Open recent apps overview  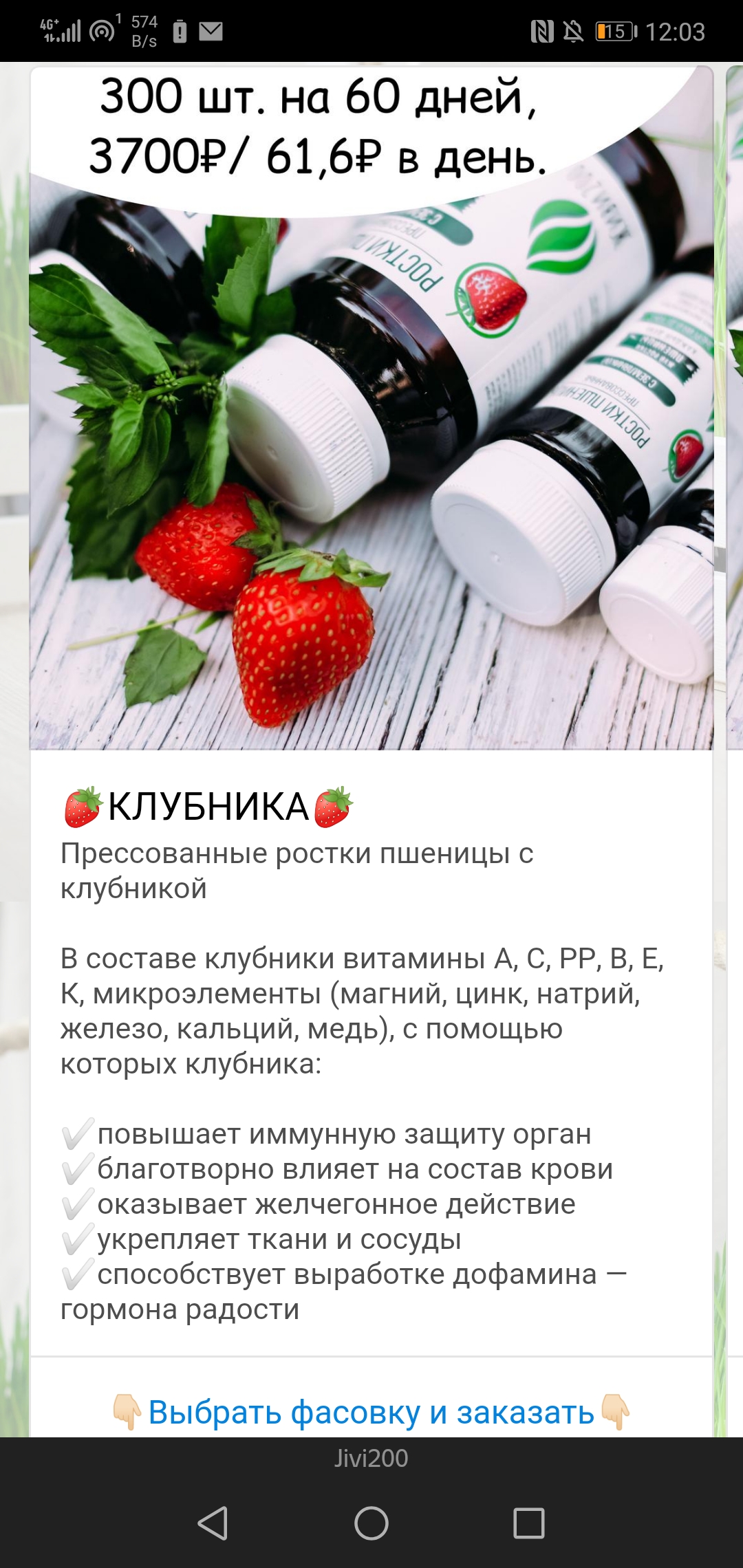(x=529, y=1523)
